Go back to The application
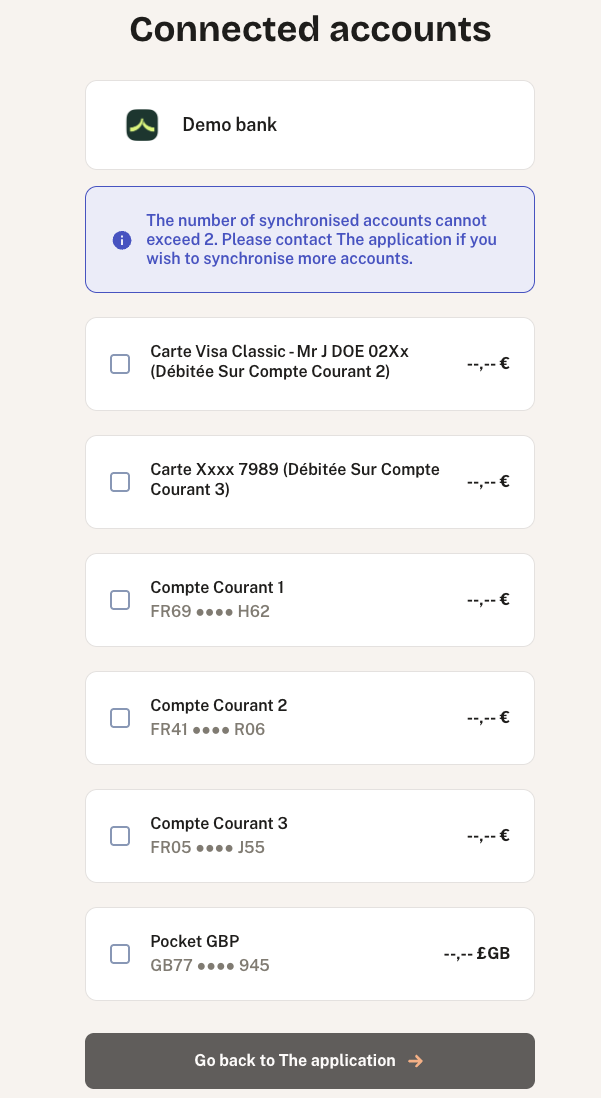The image size is (601, 1098). (309, 1060)
